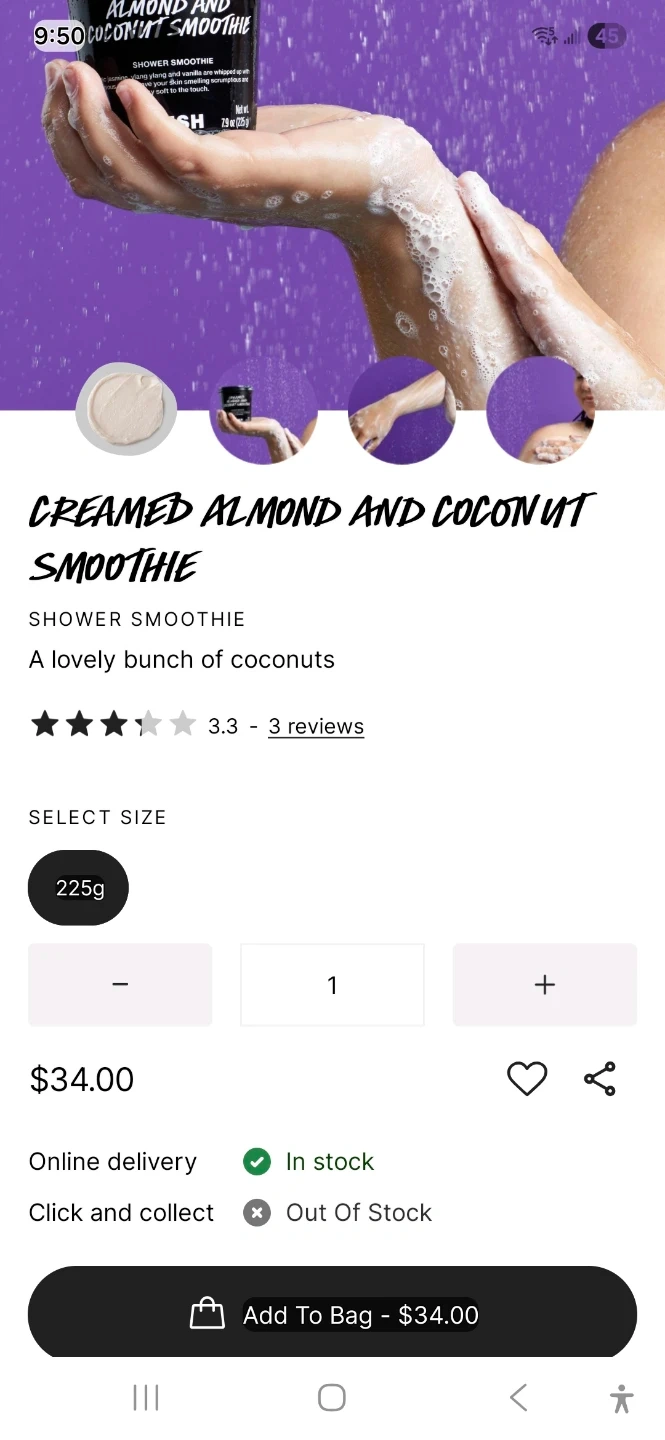Image resolution: width=665 pixels, height=1440 pixels.
Task: Open the 3 reviews link
Action: click(x=316, y=726)
